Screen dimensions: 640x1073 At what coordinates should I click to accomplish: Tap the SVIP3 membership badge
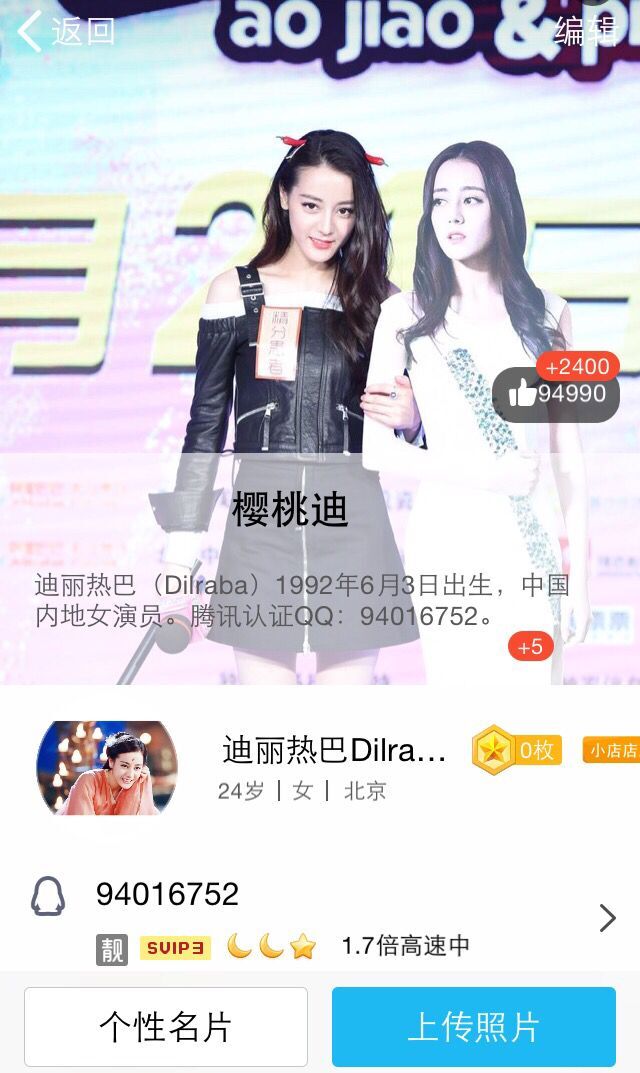175,948
